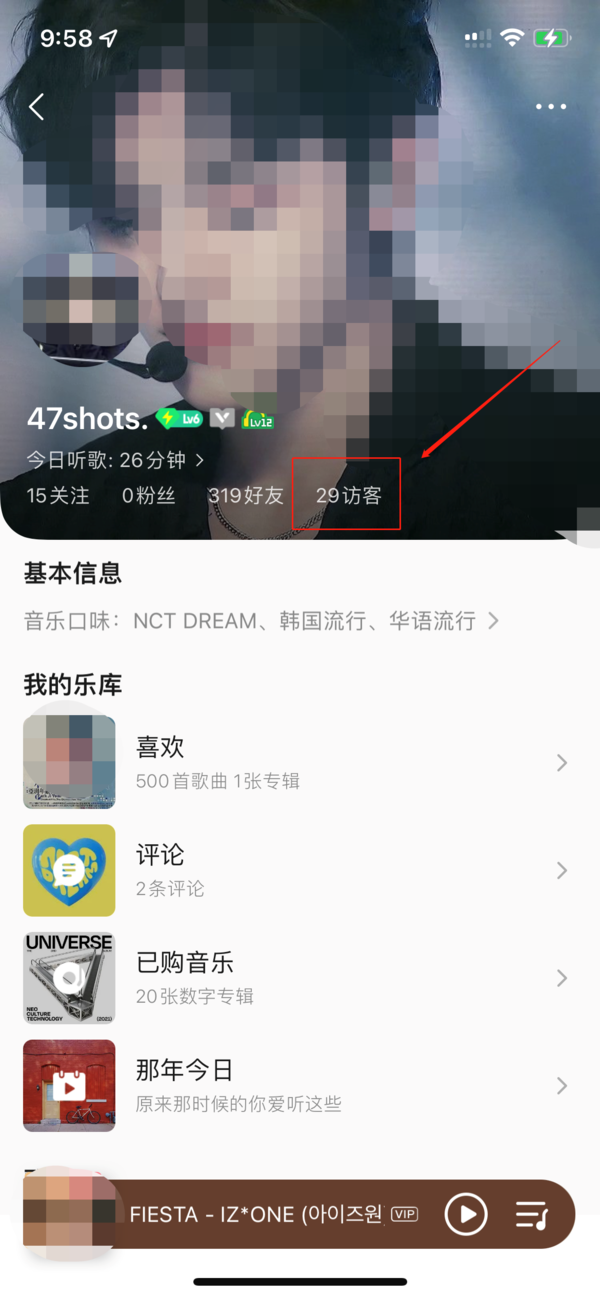Image resolution: width=600 pixels, height=1298 pixels.
Task: Open 今日听歌 listening time details
Action: (115, 460)
